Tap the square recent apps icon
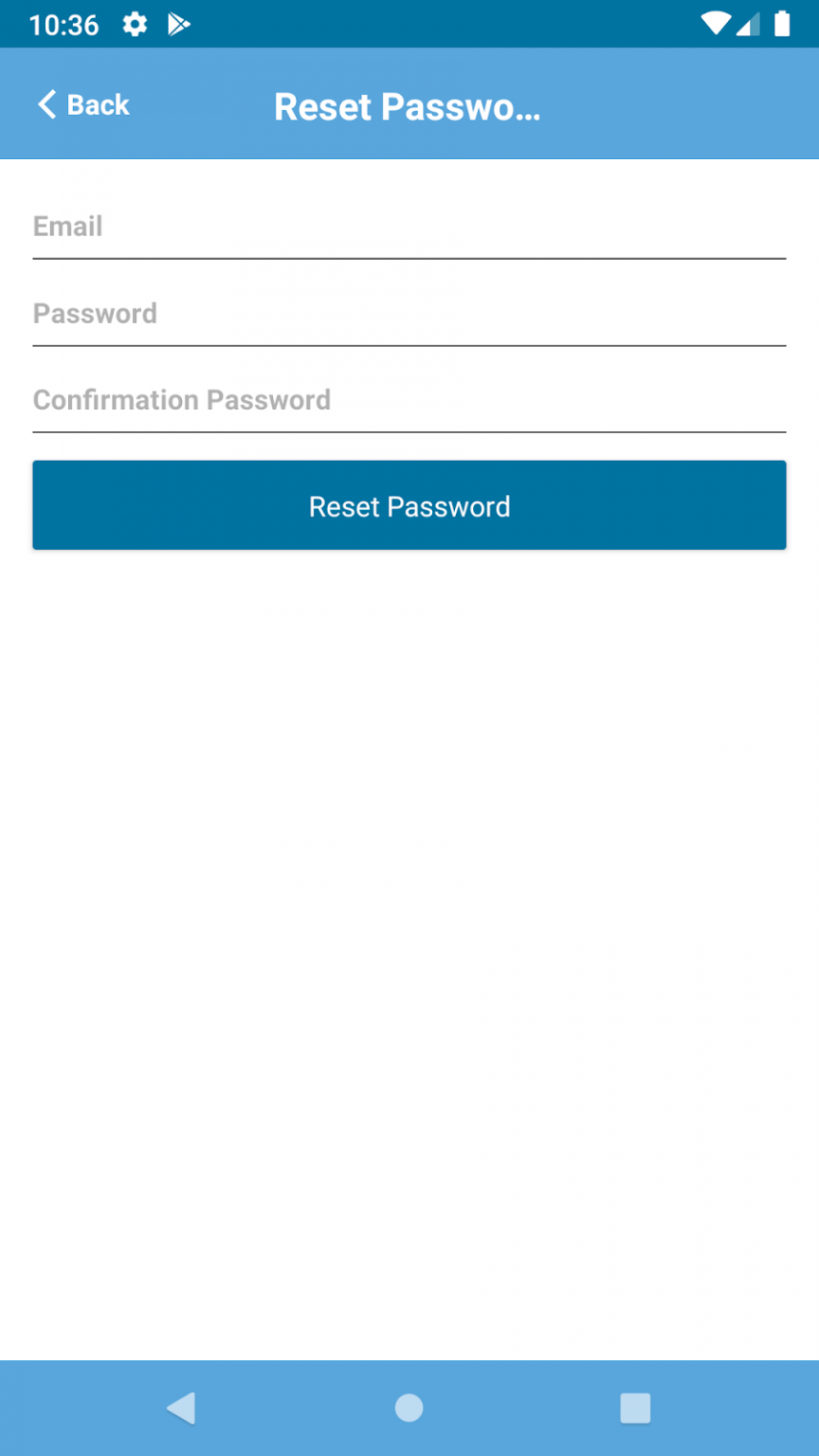The image size is (819, 1456). (x=634, y=1409)
